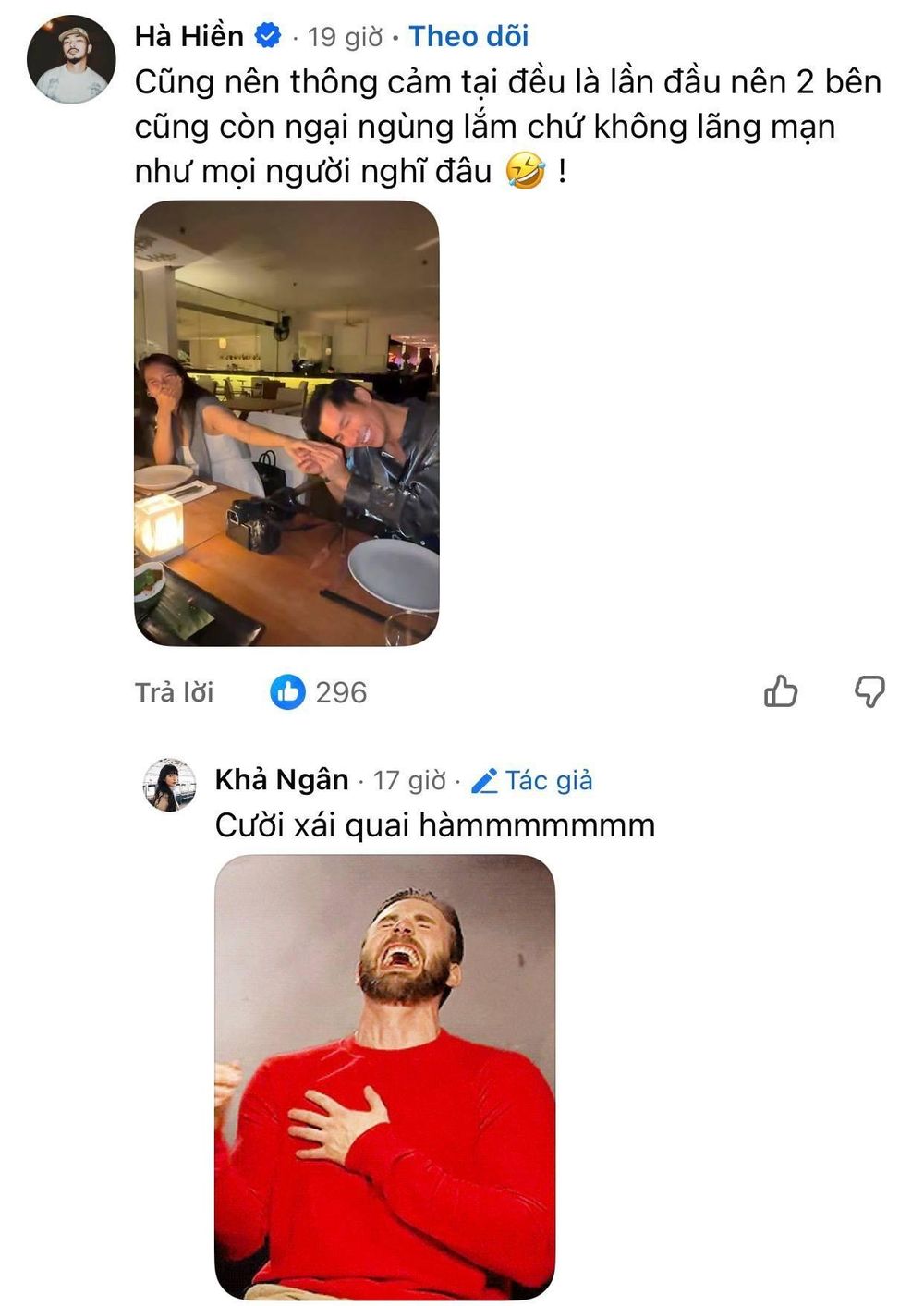Open Khả Ngân's name link
This screenshot has width=924, height=1306.
(x=282, y=780)
